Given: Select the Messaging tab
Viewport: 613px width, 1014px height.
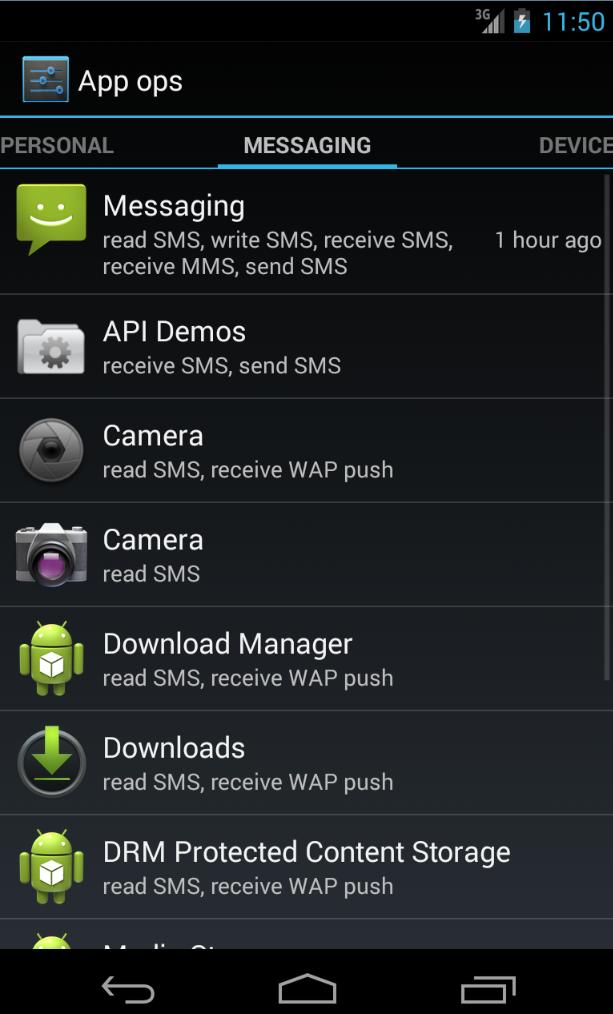Looking at the screenshot, I should [x=307, y=146].
